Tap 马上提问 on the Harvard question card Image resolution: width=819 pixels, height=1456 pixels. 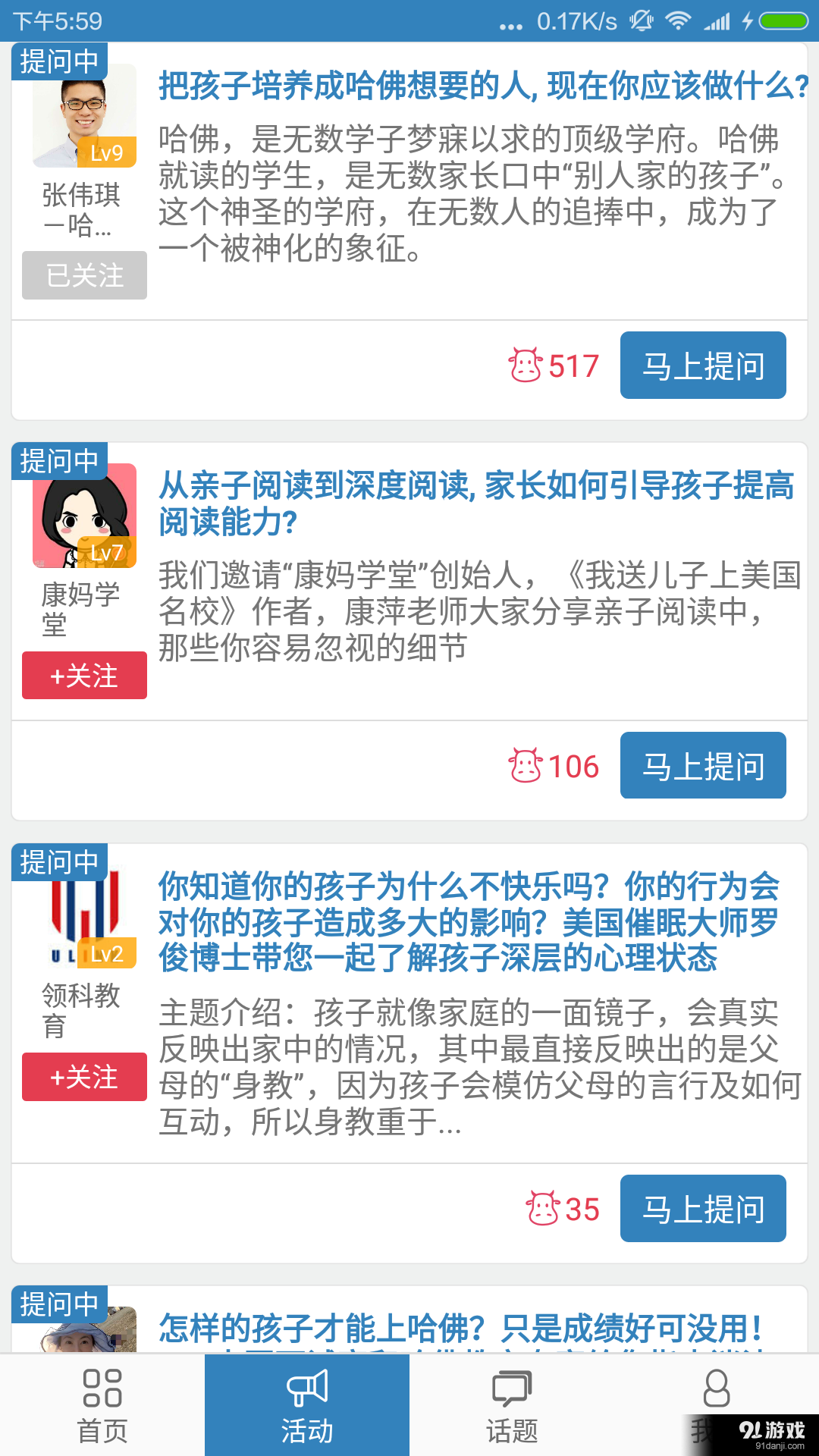702,365
